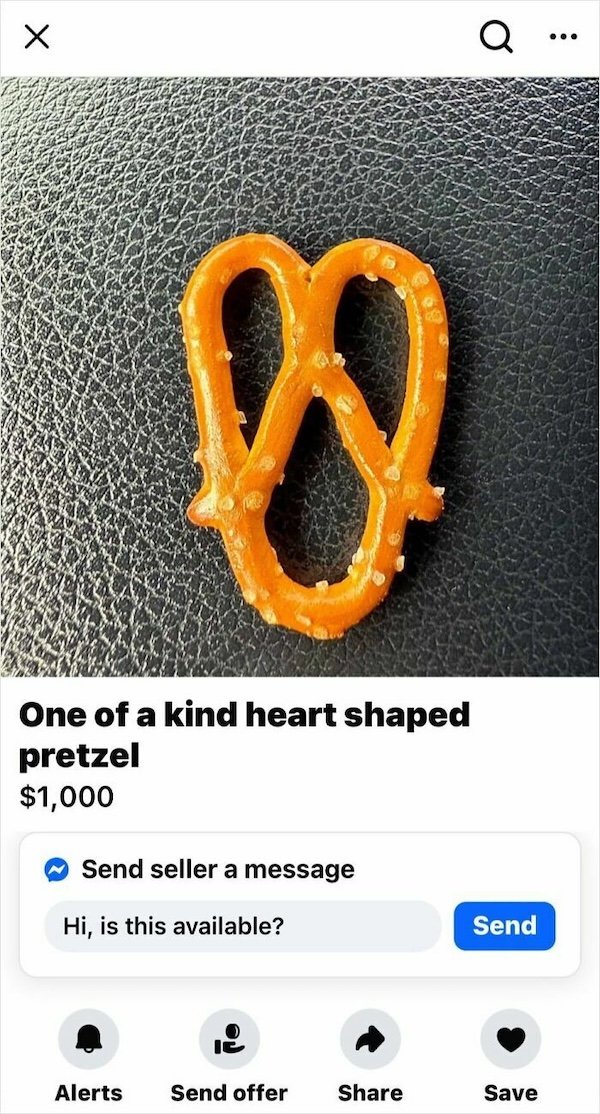Open the search magnifier icon
This screenshot has height=1114, width=600.
[x=494, y=37]
